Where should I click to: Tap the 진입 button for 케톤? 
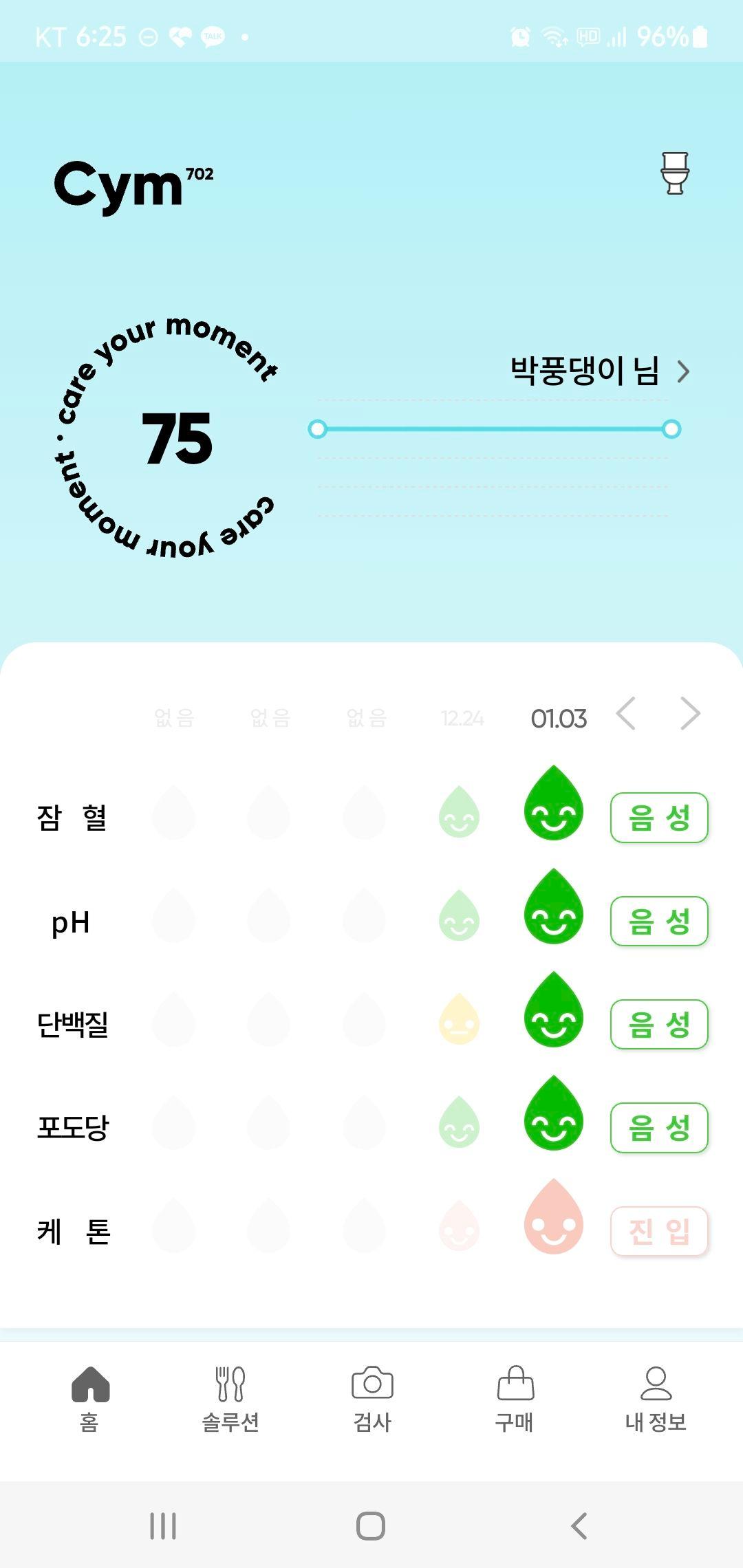click(x=658, y=1231)
